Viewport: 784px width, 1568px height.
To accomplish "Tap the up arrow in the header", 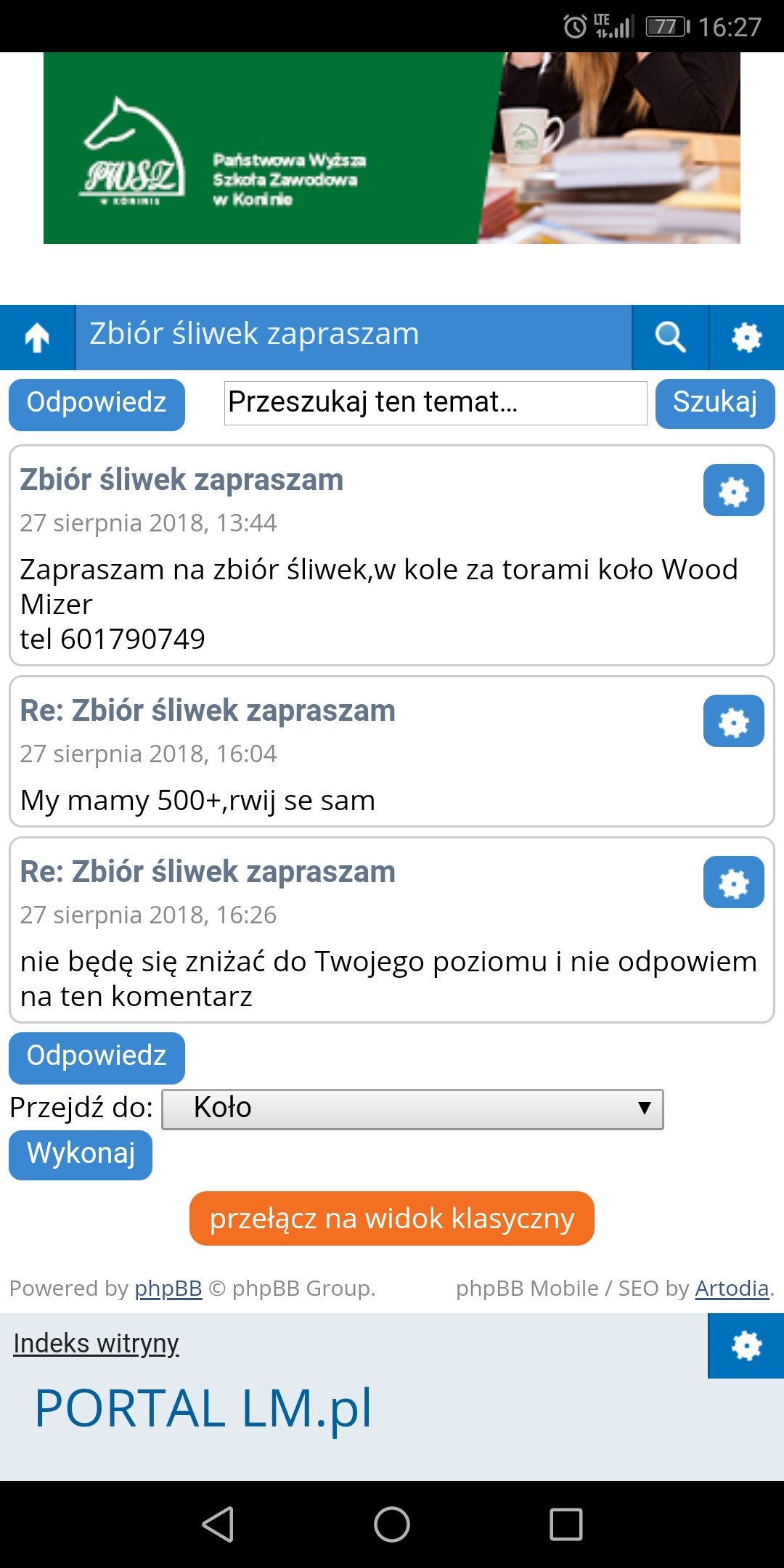I will [37, 338].
